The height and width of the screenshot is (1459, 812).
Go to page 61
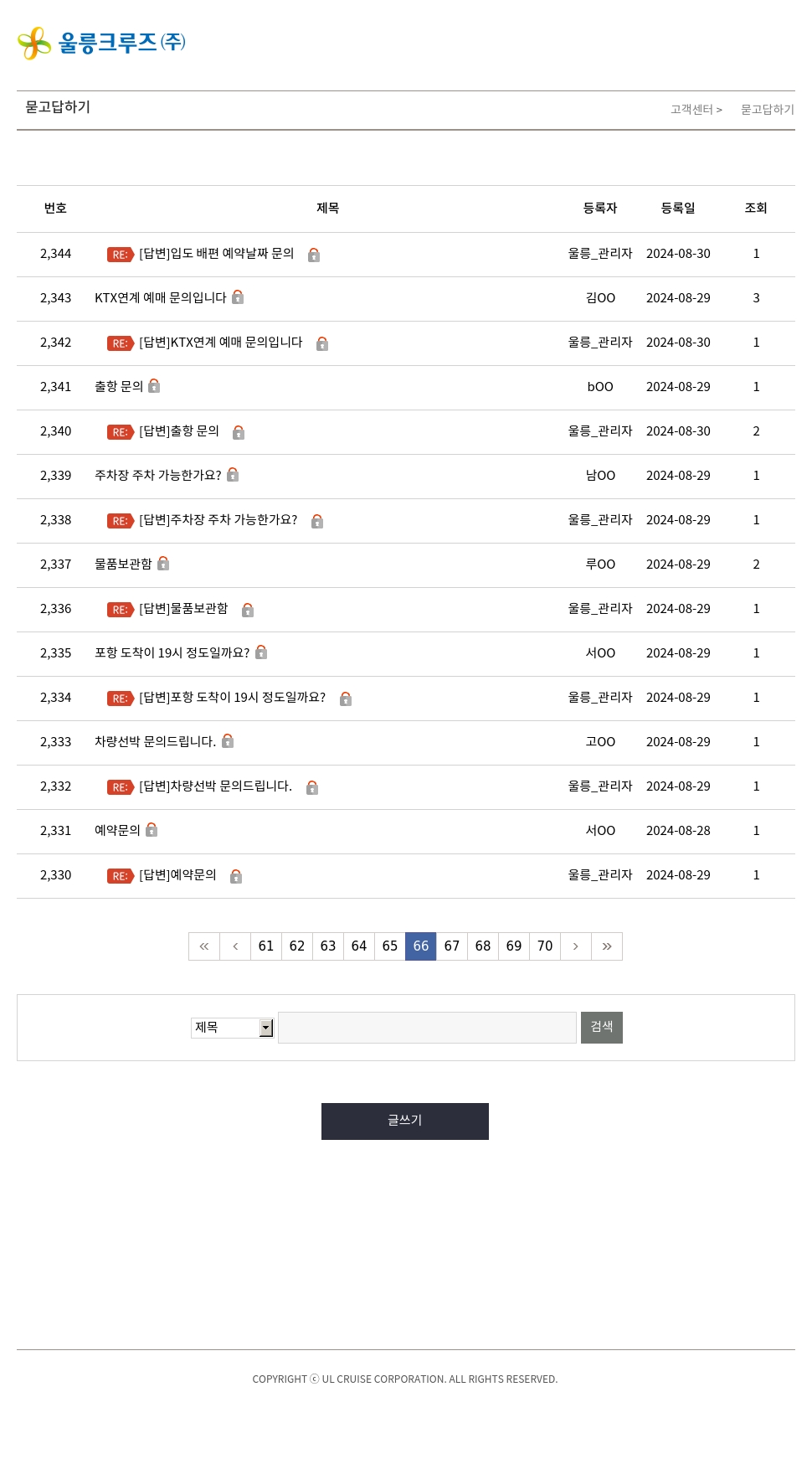coord(266,946)
